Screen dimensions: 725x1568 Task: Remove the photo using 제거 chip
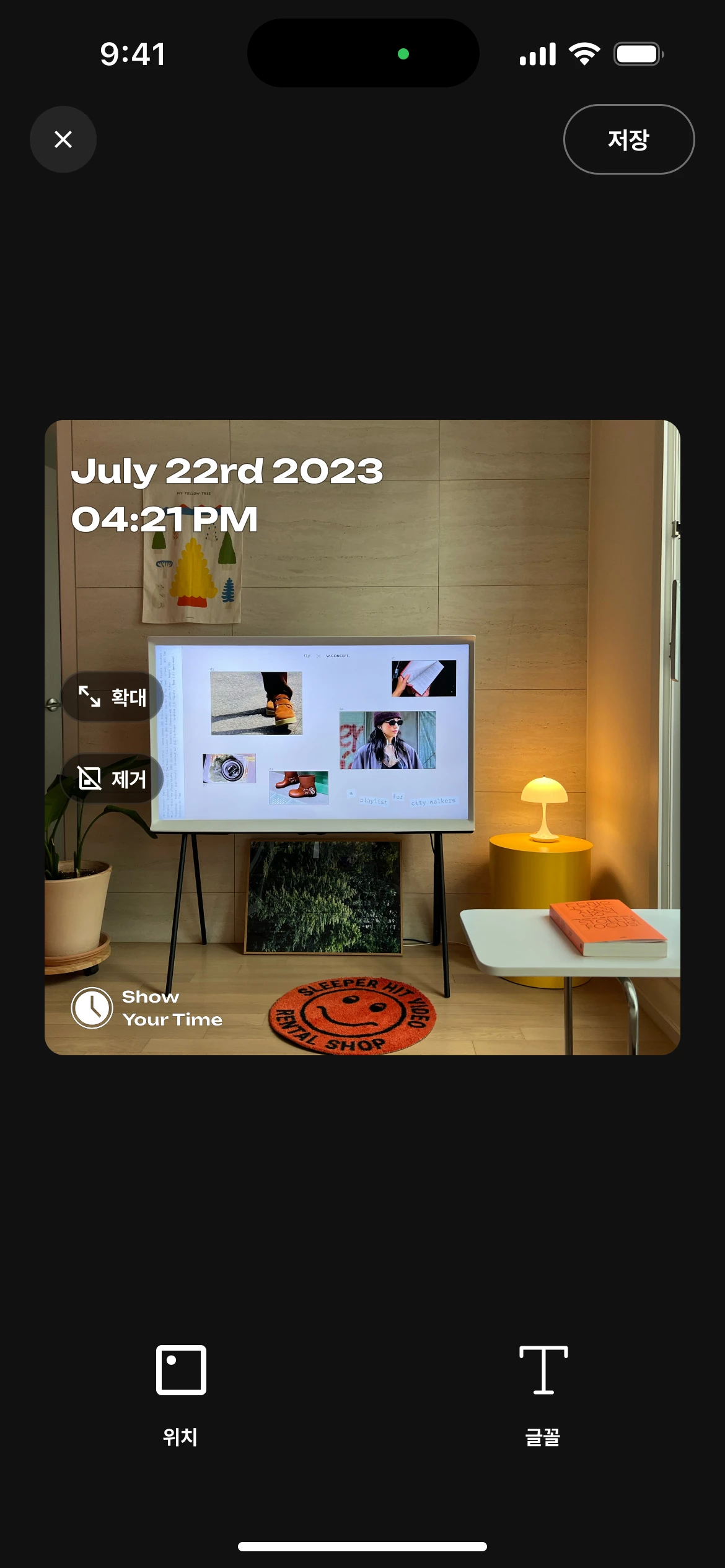[x=113, y=778]
